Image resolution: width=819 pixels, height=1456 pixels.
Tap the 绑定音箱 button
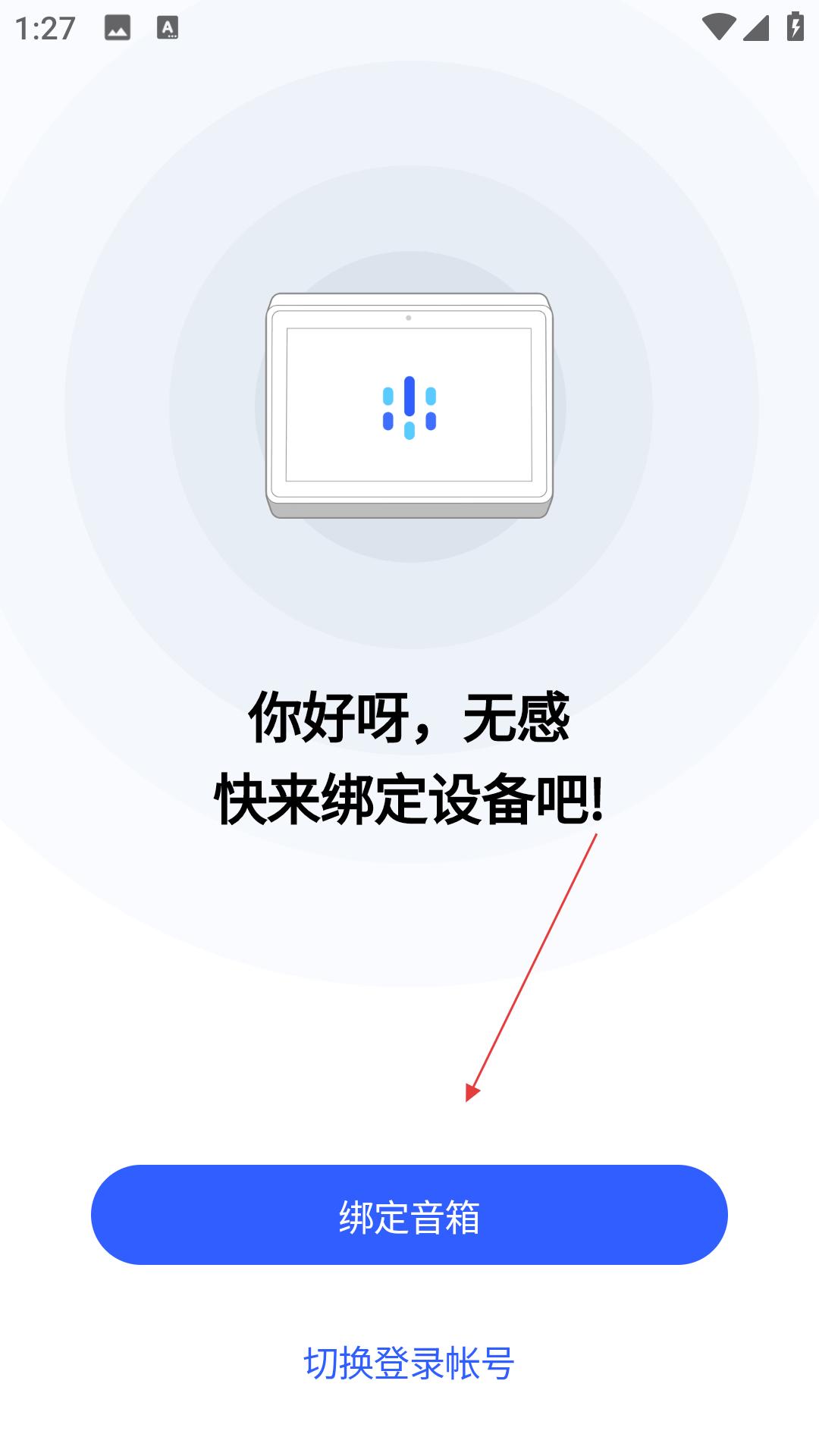coord(409,1215)
